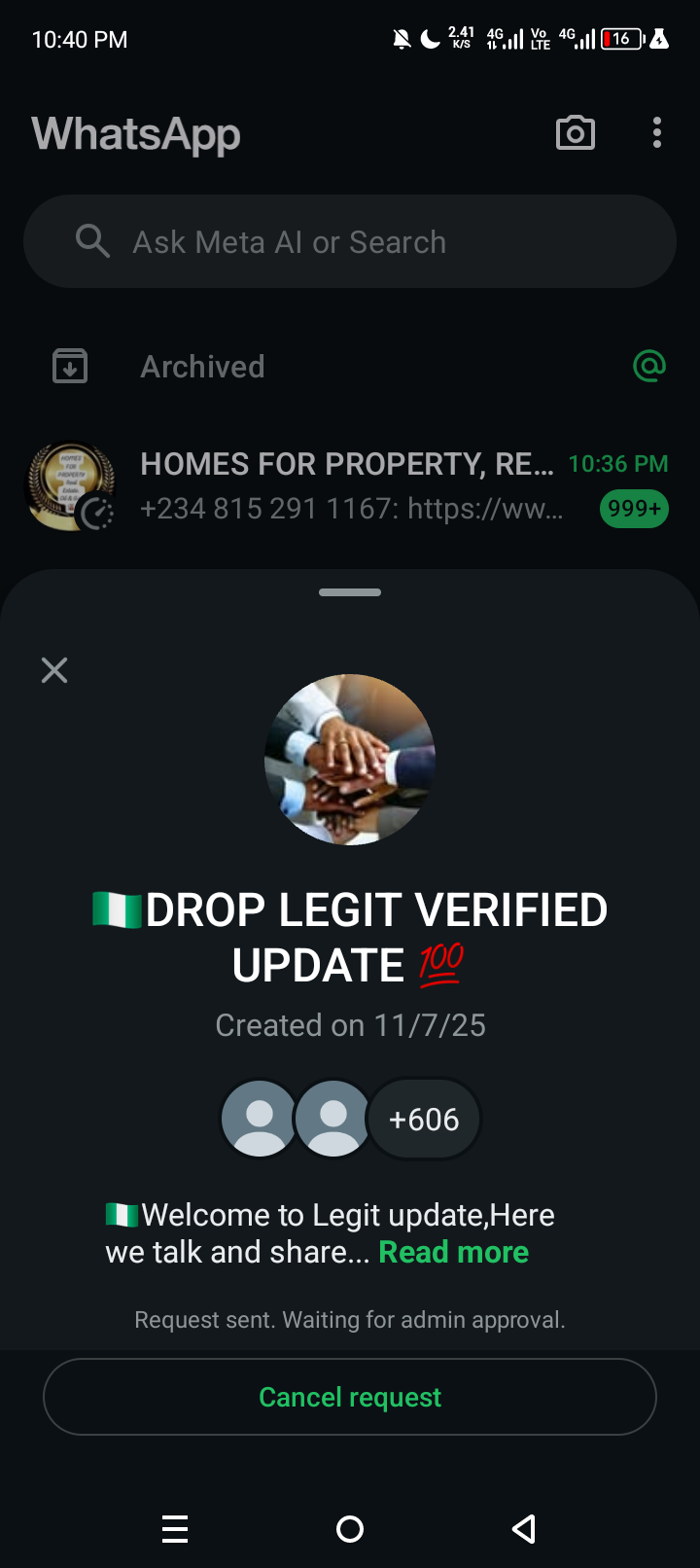Close the group invite sheet

(54, 670)
